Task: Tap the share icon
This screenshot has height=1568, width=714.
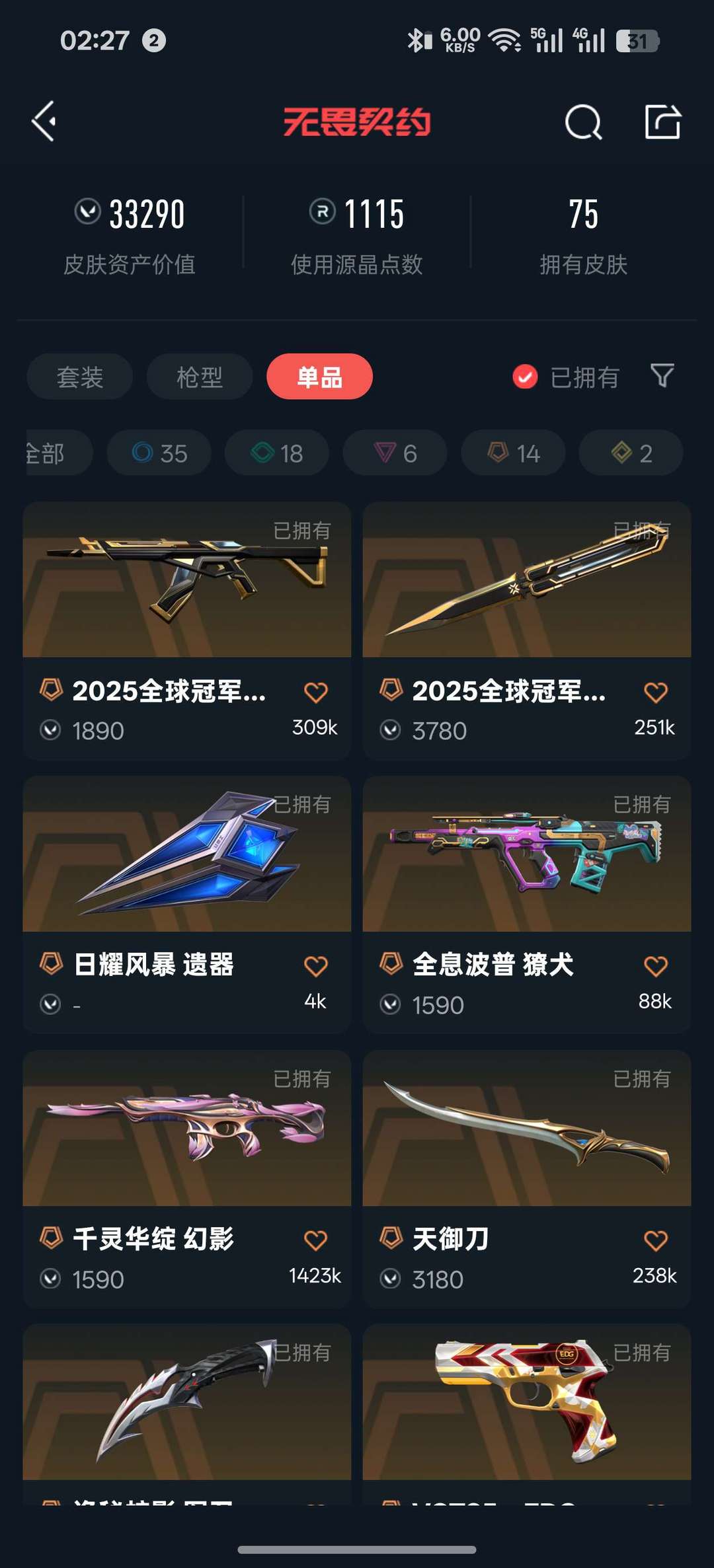Action: click(662, 122)
